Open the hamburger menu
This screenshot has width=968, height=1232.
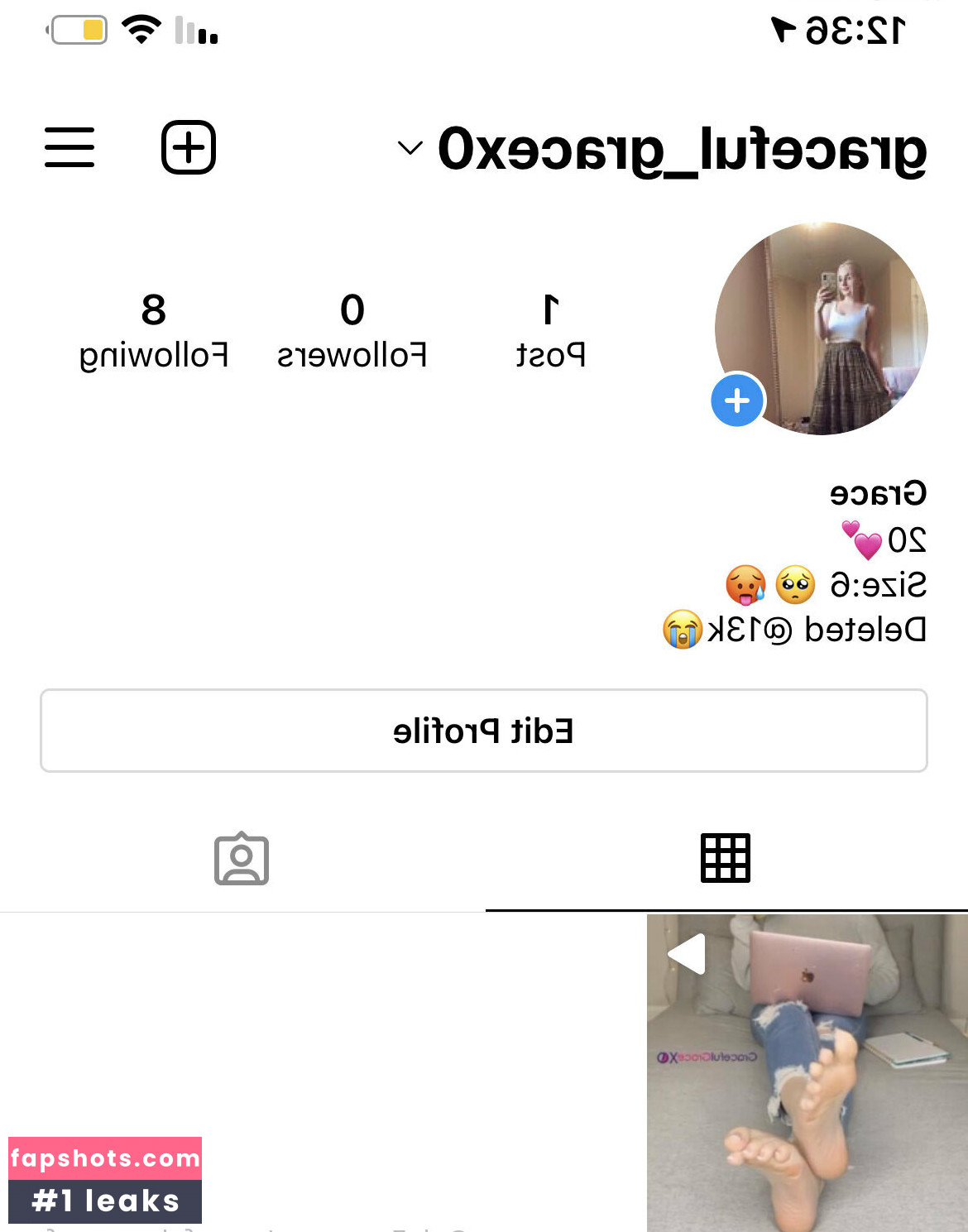(69, 147)
